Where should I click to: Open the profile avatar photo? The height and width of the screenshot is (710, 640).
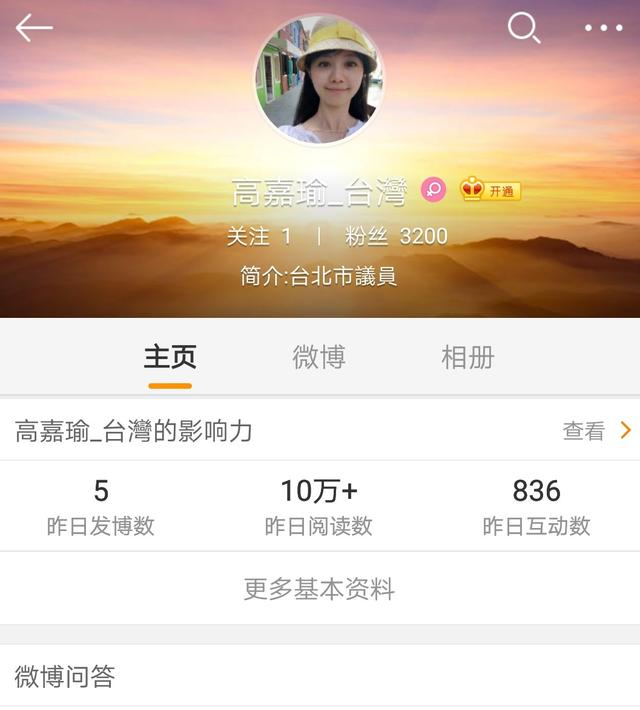coord(319,80)
